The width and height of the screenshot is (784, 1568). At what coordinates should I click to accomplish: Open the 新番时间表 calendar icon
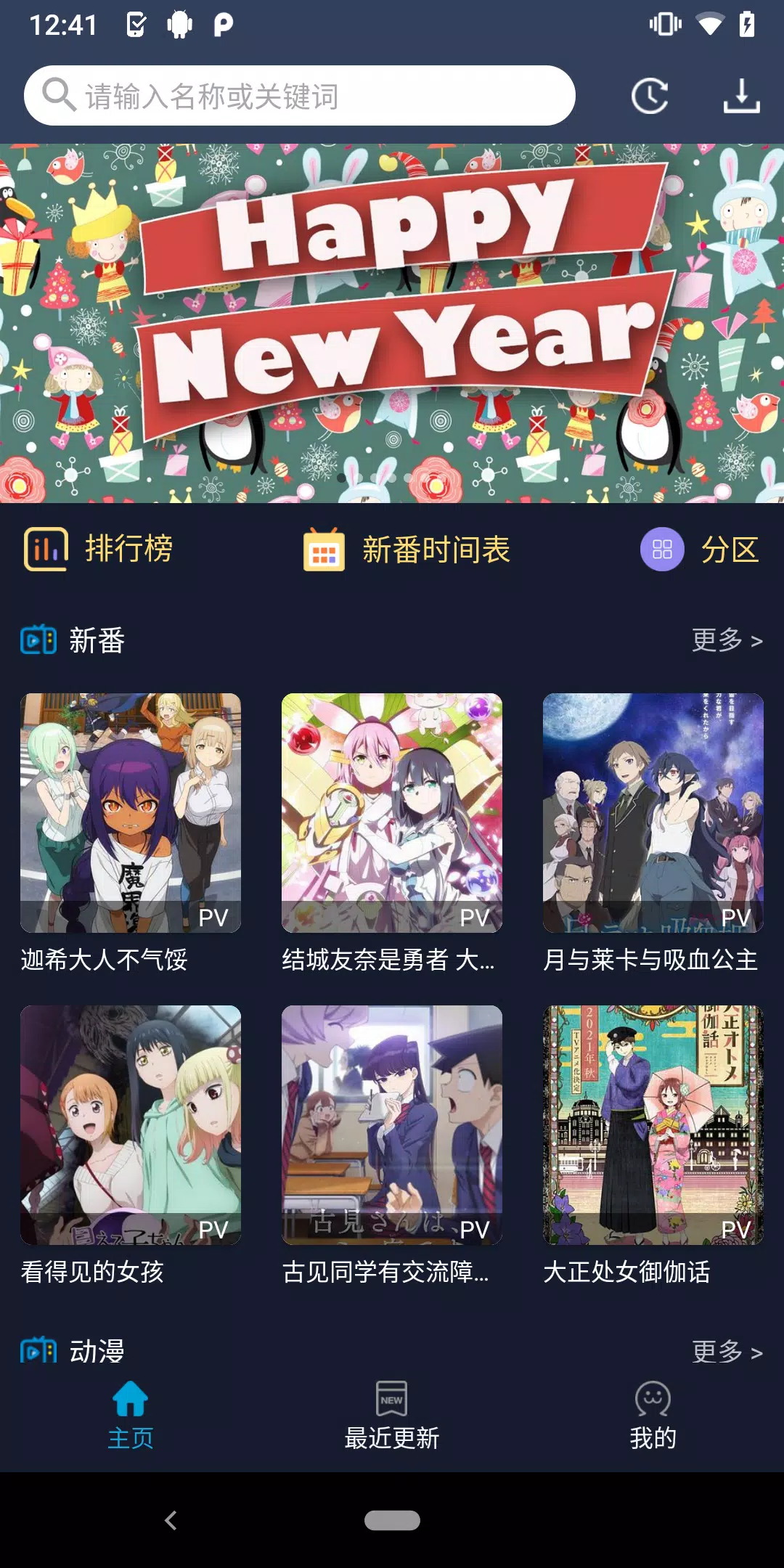click(x=324, y=550)
